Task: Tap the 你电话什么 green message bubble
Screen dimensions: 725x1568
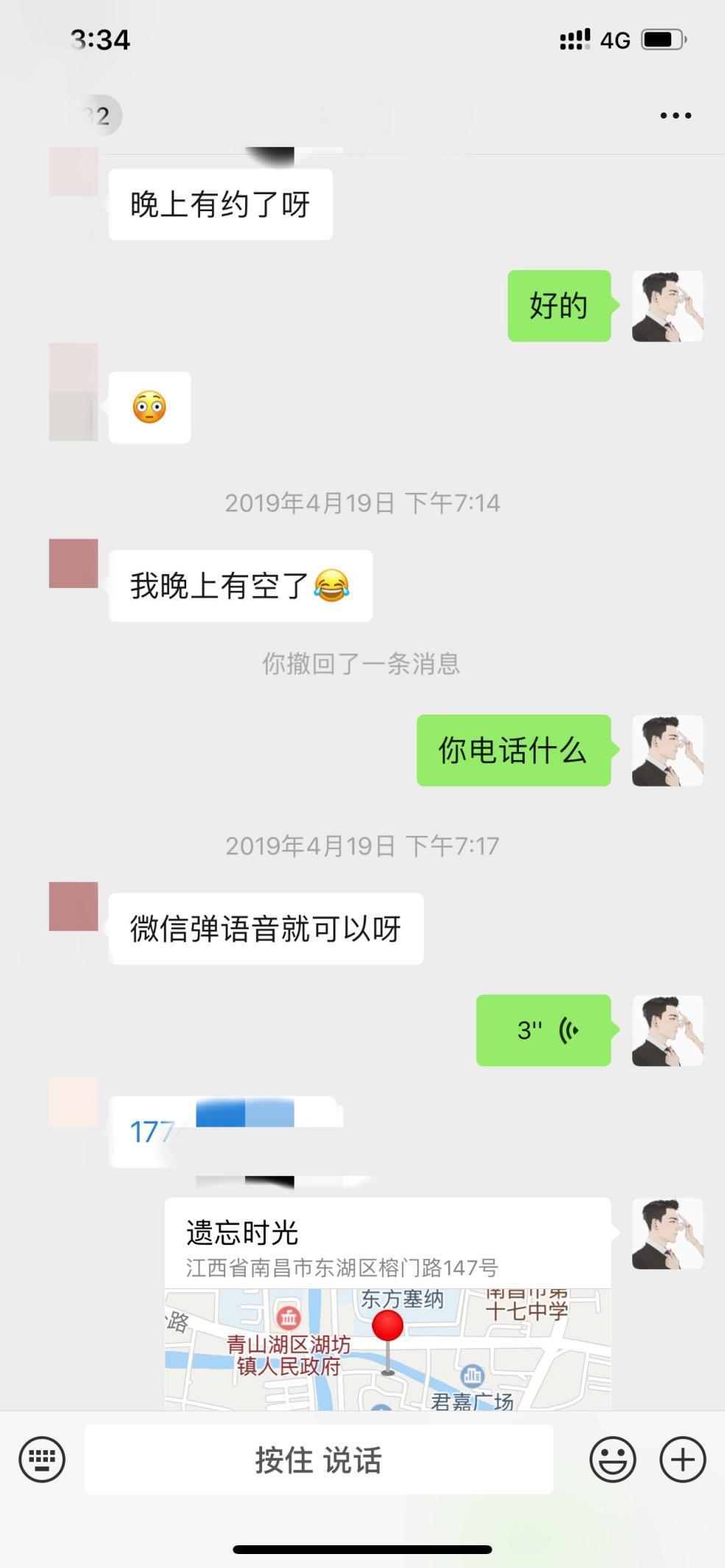Action: tap(515, 751)
